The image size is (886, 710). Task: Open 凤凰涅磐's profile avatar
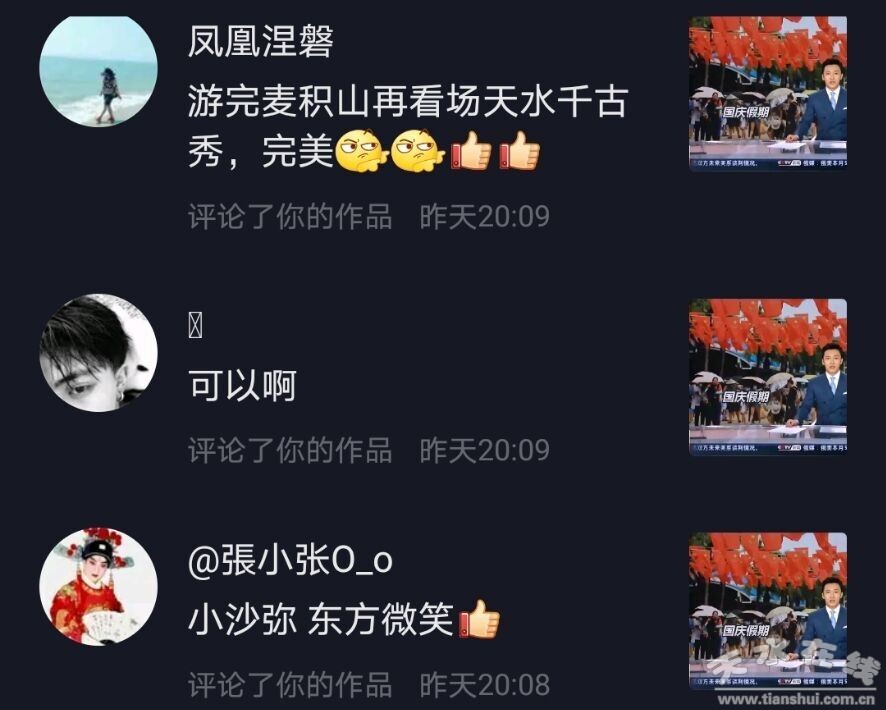tap(98, 70)
